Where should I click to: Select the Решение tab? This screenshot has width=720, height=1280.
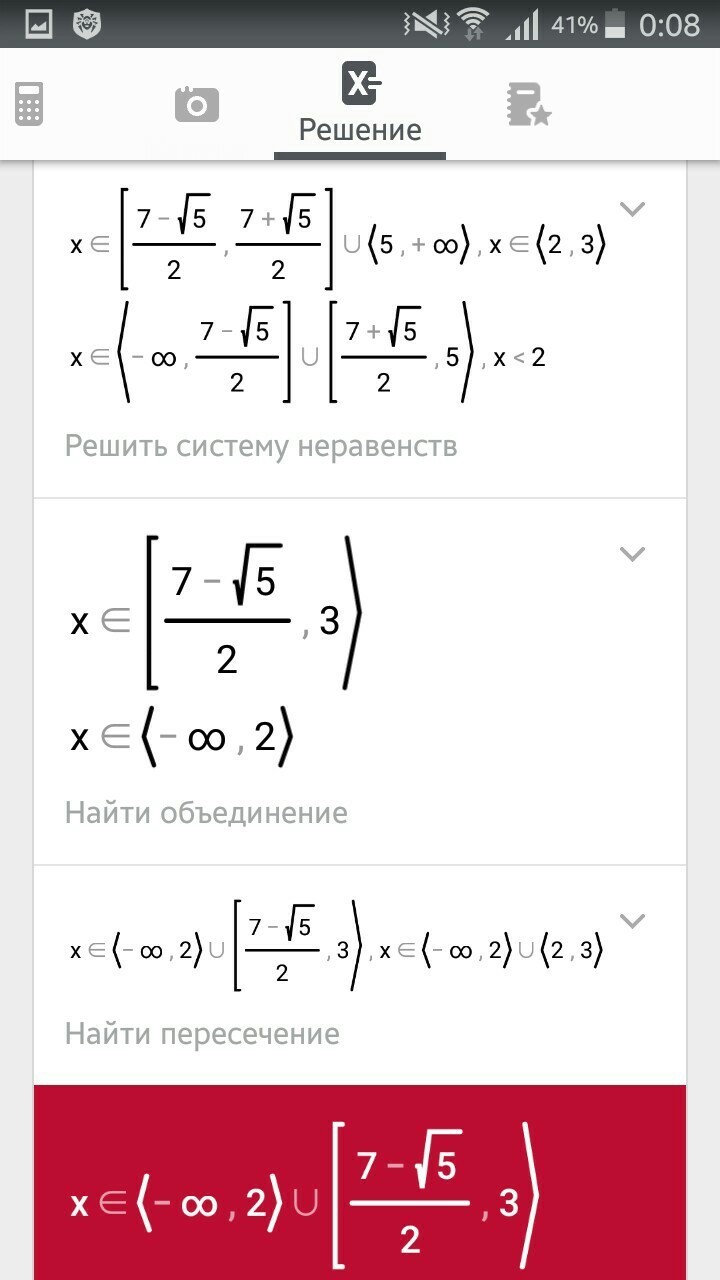(360, 104)
